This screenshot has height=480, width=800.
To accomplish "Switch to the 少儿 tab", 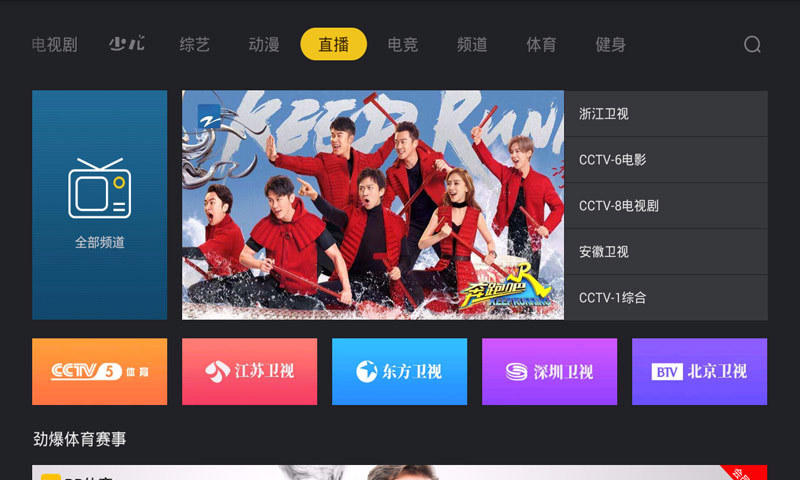I will [127, 45].
